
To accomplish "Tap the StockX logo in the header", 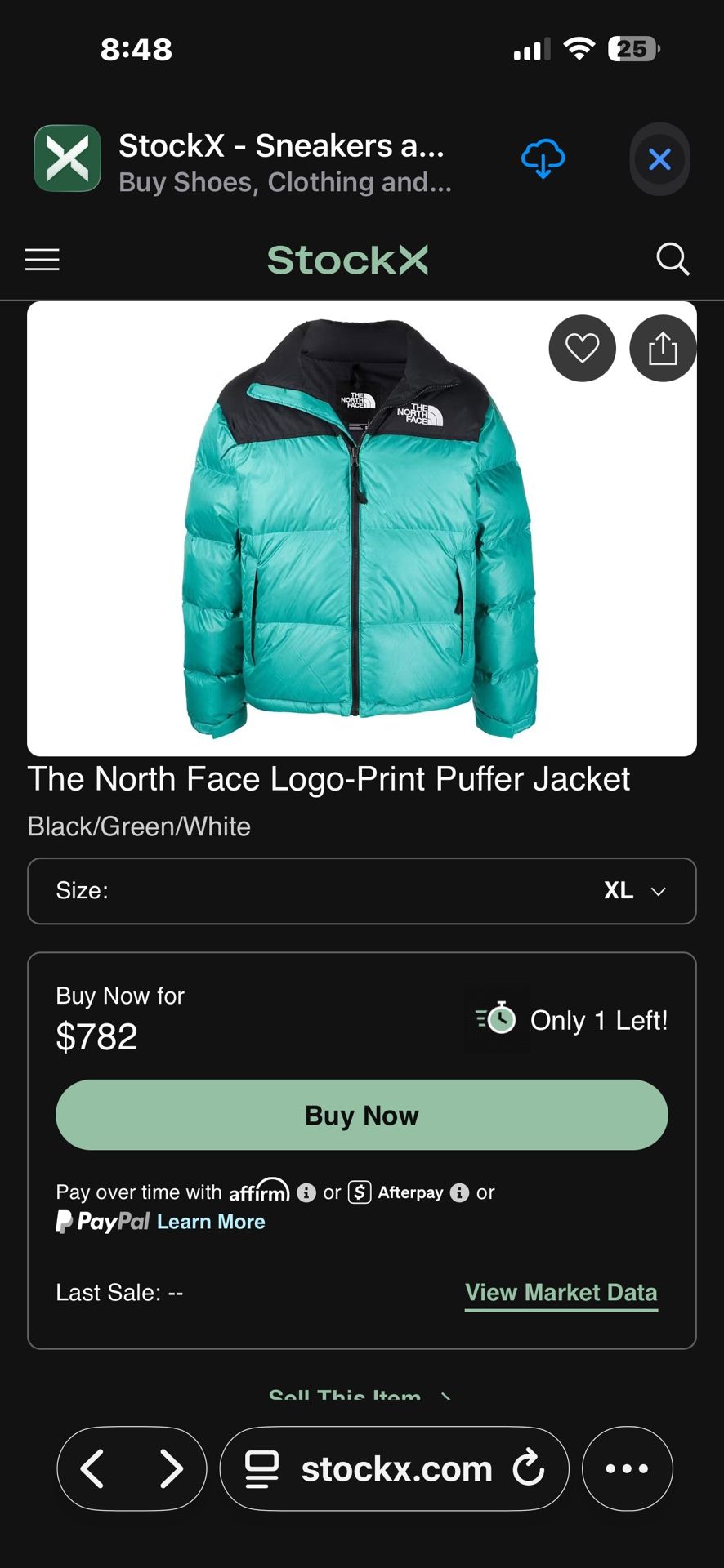I will point(346,260).
